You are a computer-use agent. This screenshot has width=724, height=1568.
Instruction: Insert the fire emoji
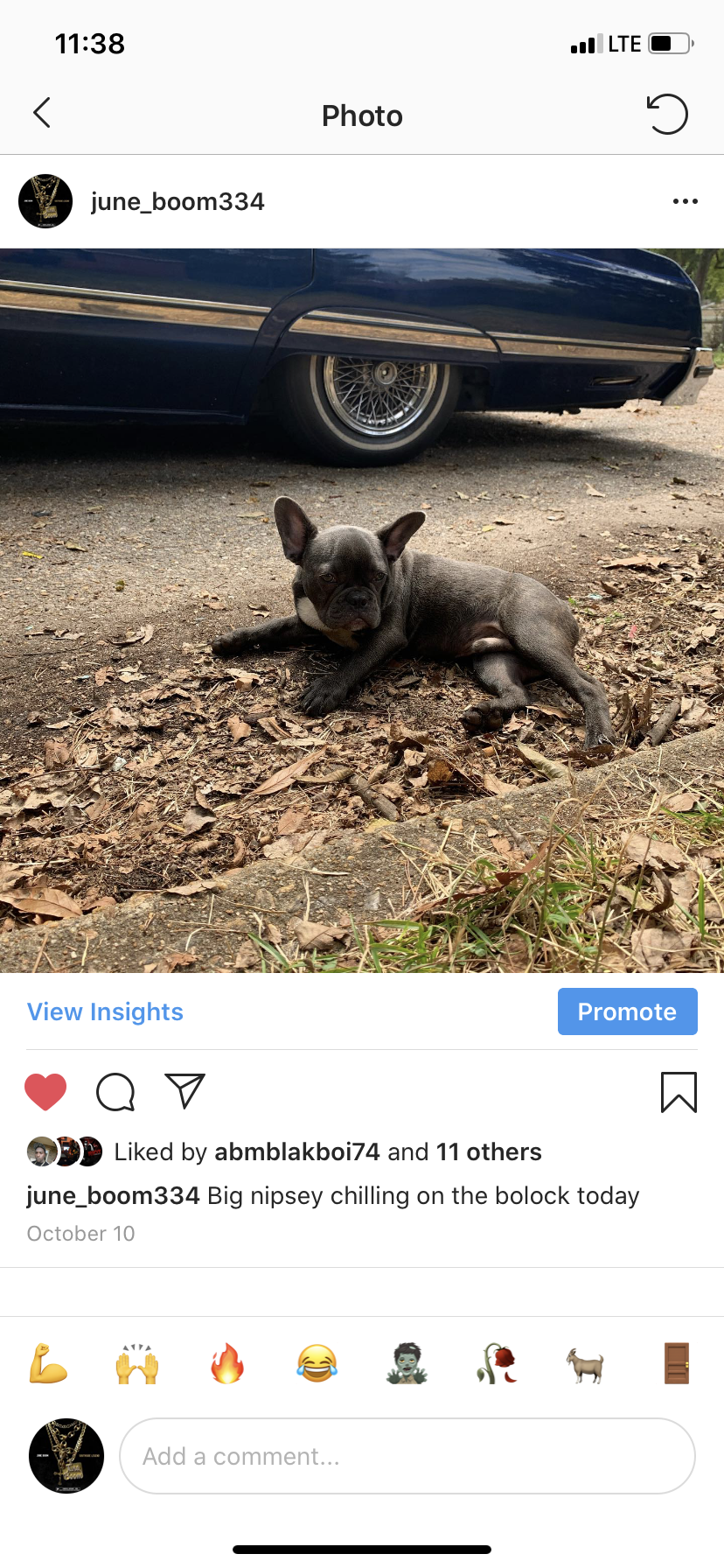click(227, 1364)
